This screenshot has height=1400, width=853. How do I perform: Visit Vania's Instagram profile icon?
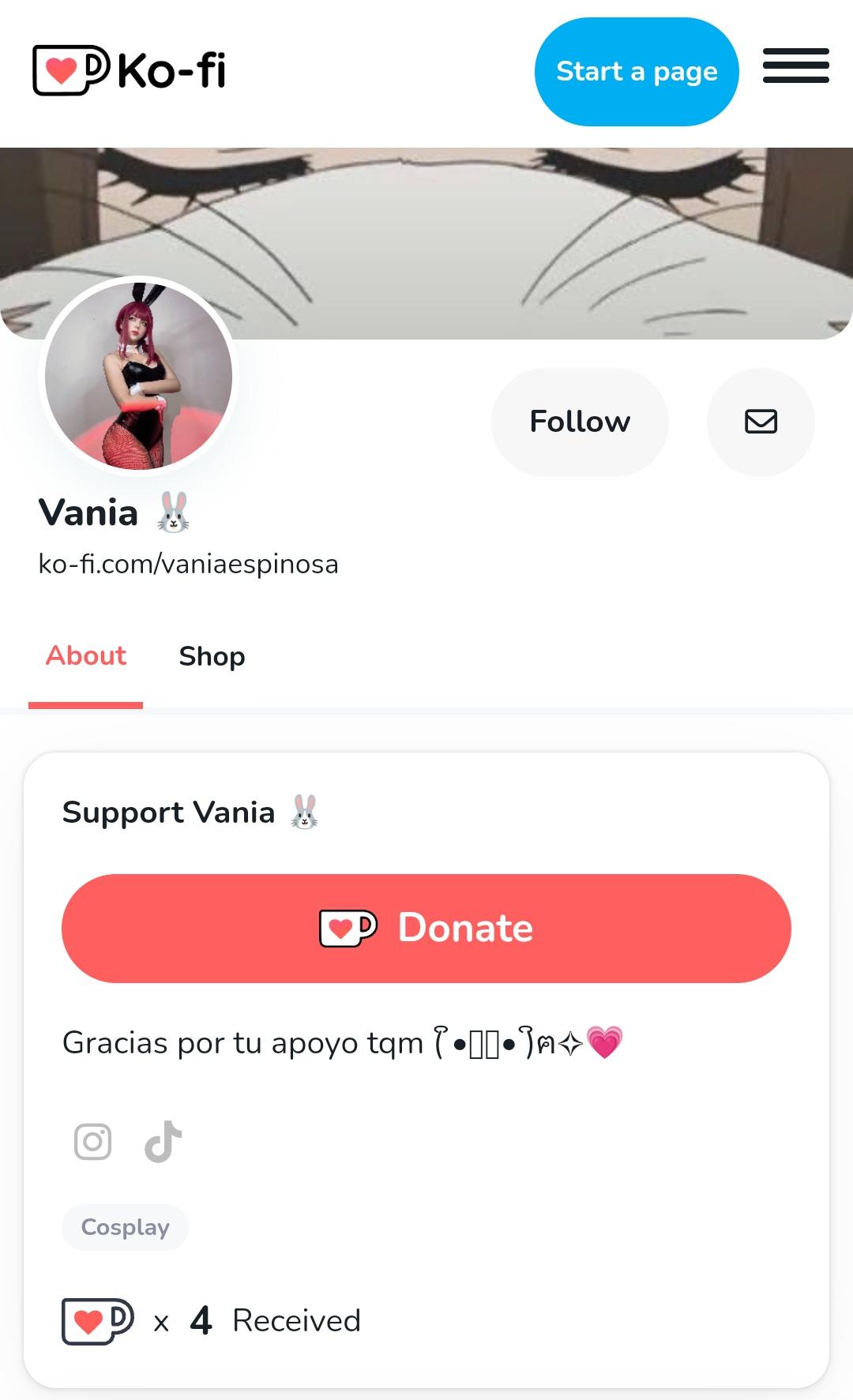pos(92,1139)
